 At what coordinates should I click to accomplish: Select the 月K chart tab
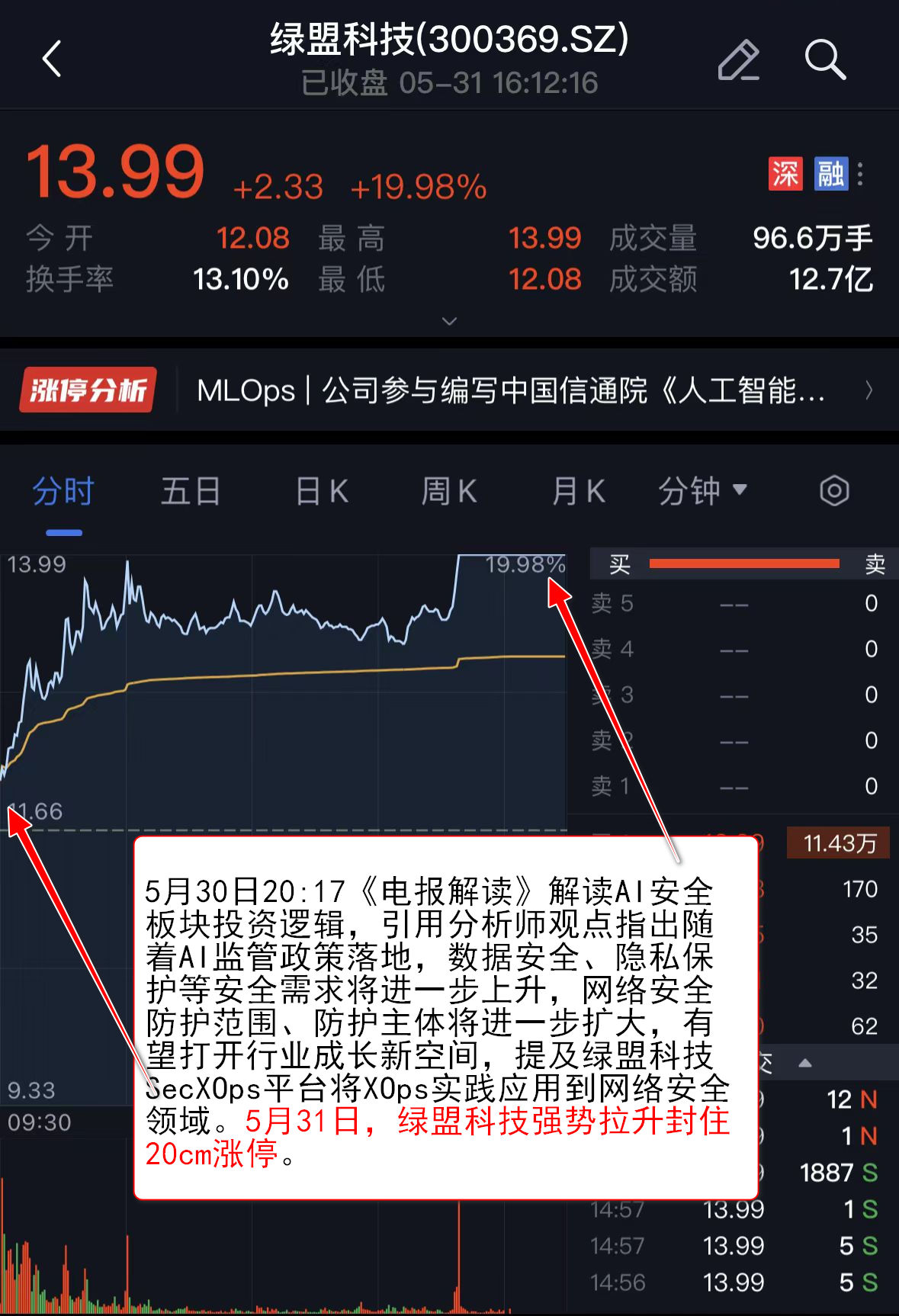click(578, 492)
